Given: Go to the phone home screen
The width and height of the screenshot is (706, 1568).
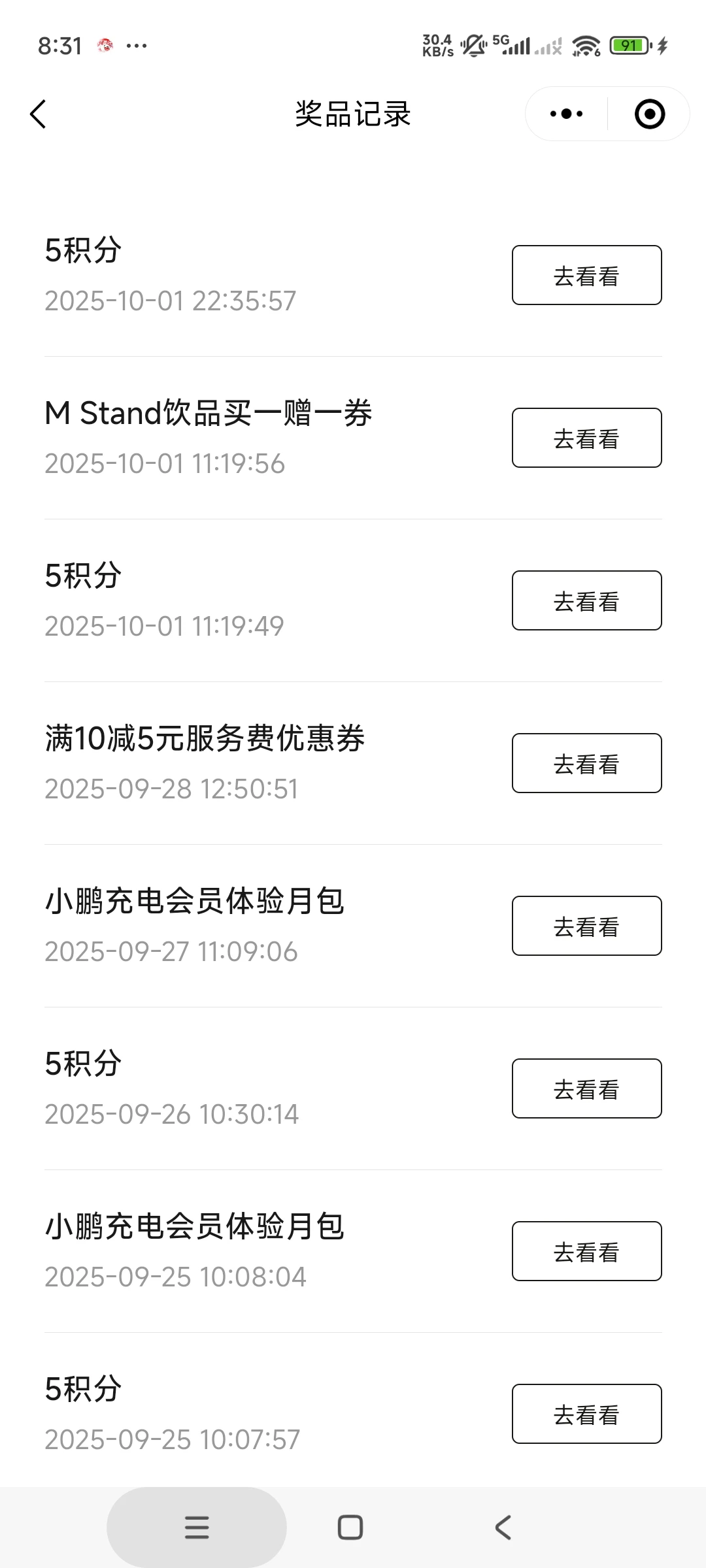Looking at the screenshot, I should 350,1527.
